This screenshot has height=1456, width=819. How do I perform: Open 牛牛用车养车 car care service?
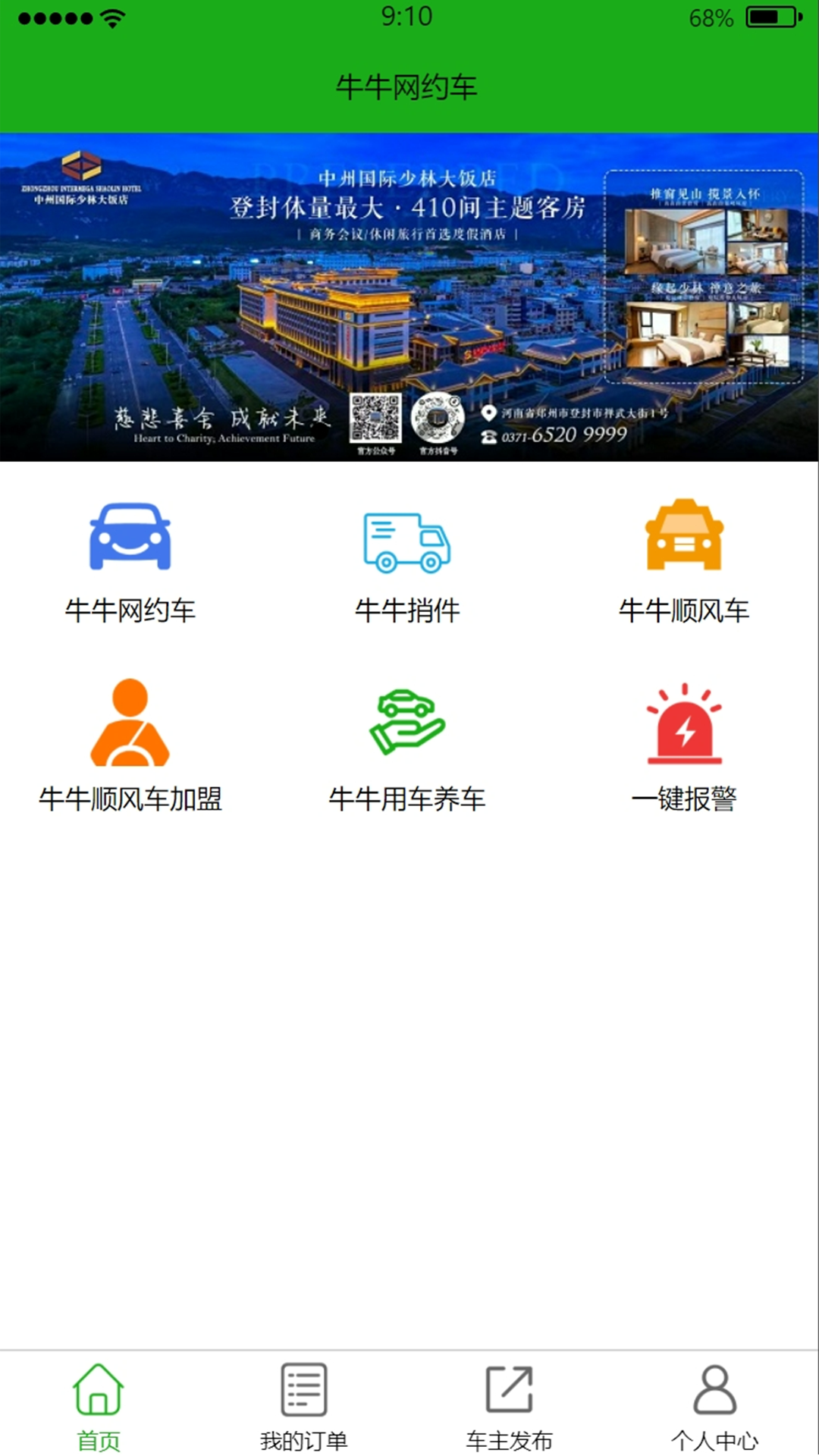tap(407, 747)
